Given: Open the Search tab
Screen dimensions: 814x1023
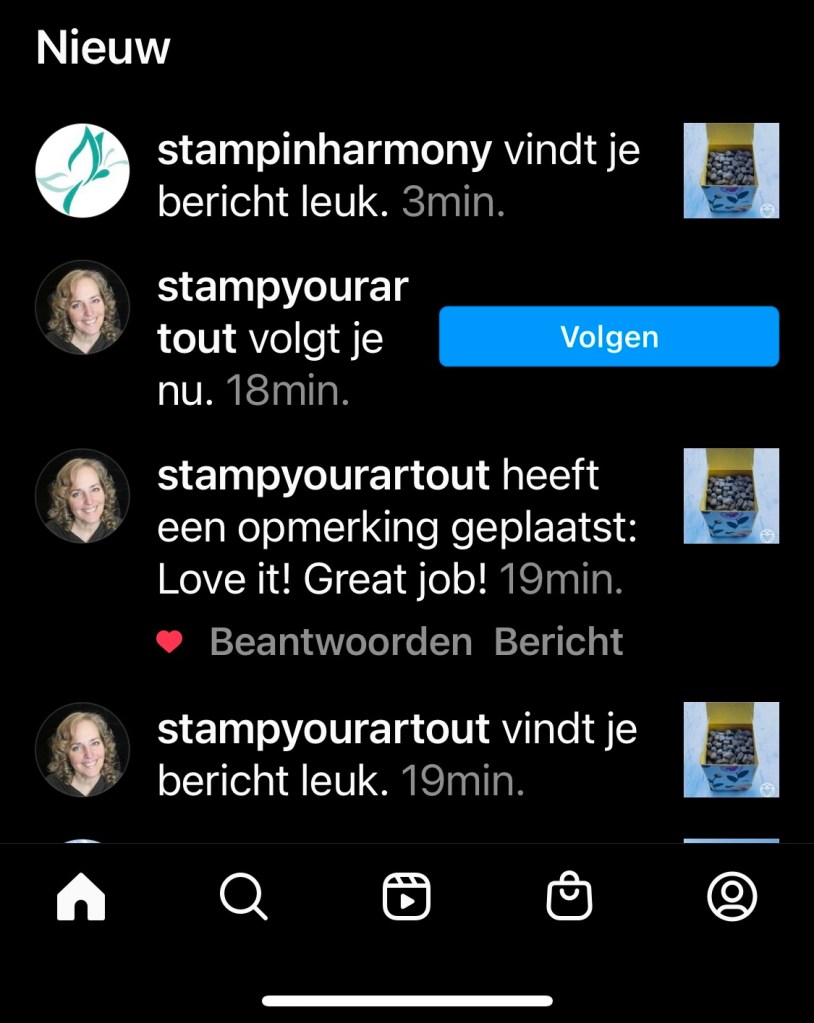Looking at the screenshot, I should click(243, 897).
